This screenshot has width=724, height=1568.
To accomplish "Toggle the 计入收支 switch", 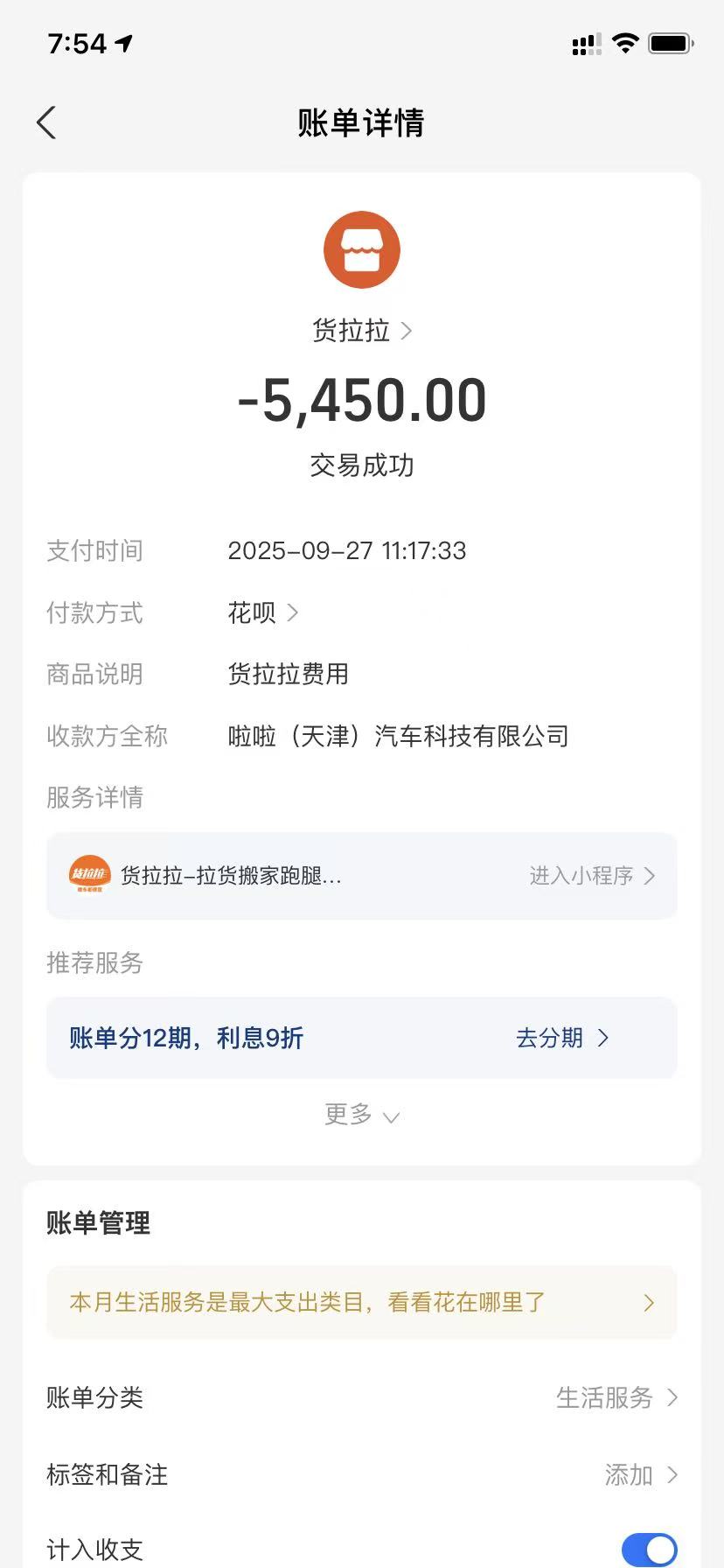I will click(649, 1550).
